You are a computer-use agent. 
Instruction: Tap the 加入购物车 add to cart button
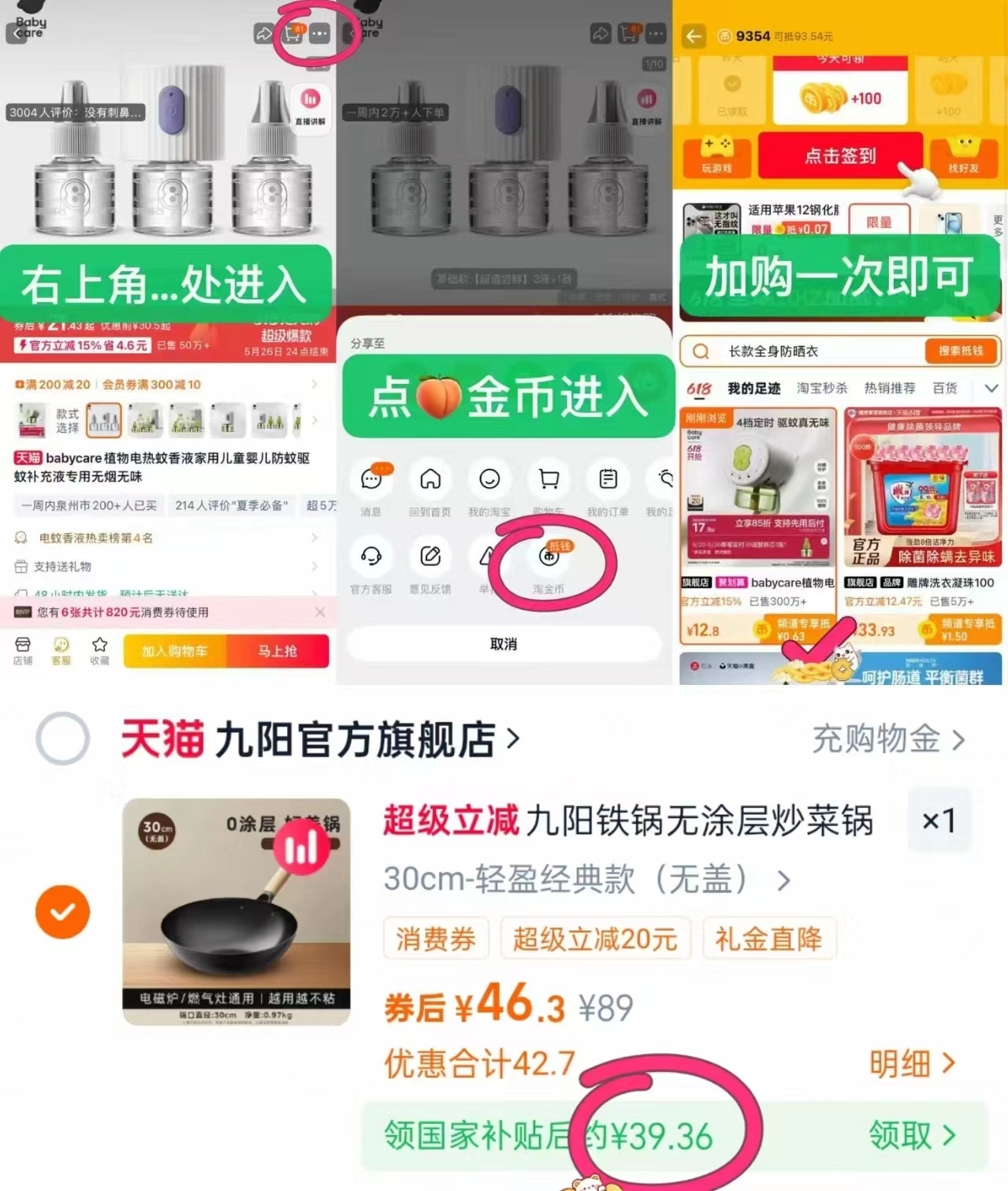[x=175, y=651]
